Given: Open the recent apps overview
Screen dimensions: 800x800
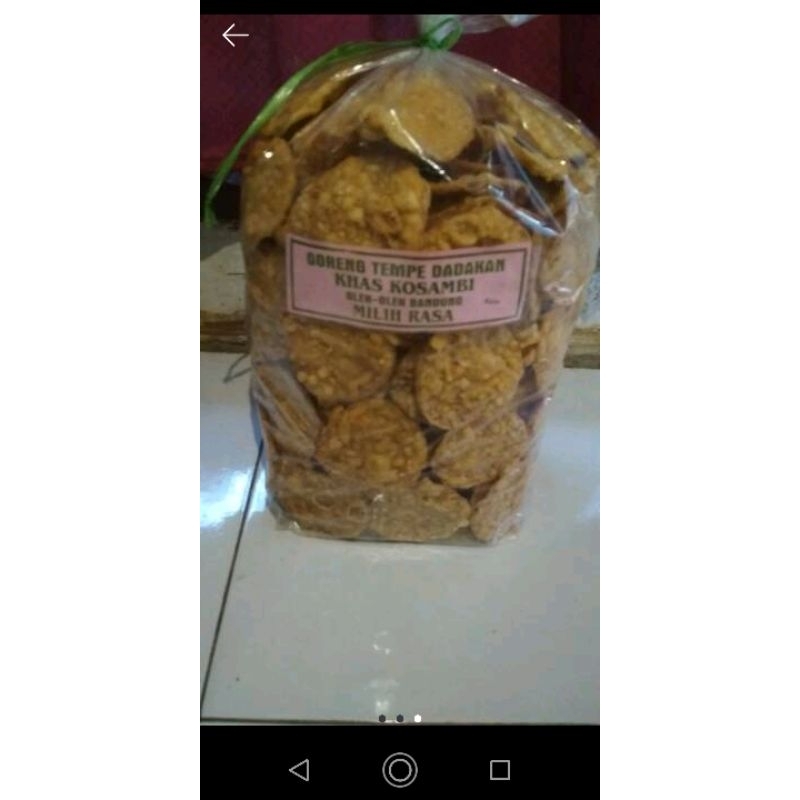Looking at the screenshot, I should pos(500,769).
